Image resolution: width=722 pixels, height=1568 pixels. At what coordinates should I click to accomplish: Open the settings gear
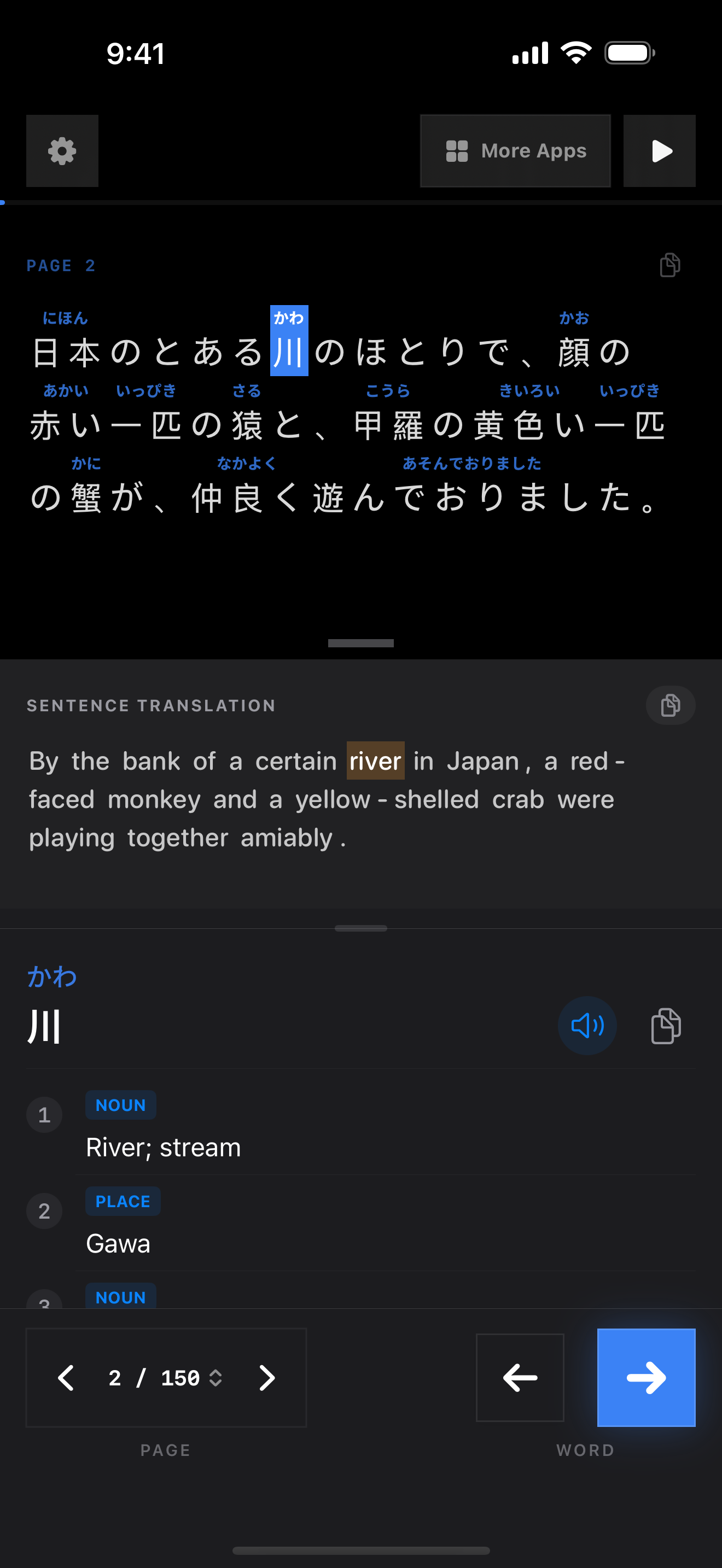tap(62, 150)
